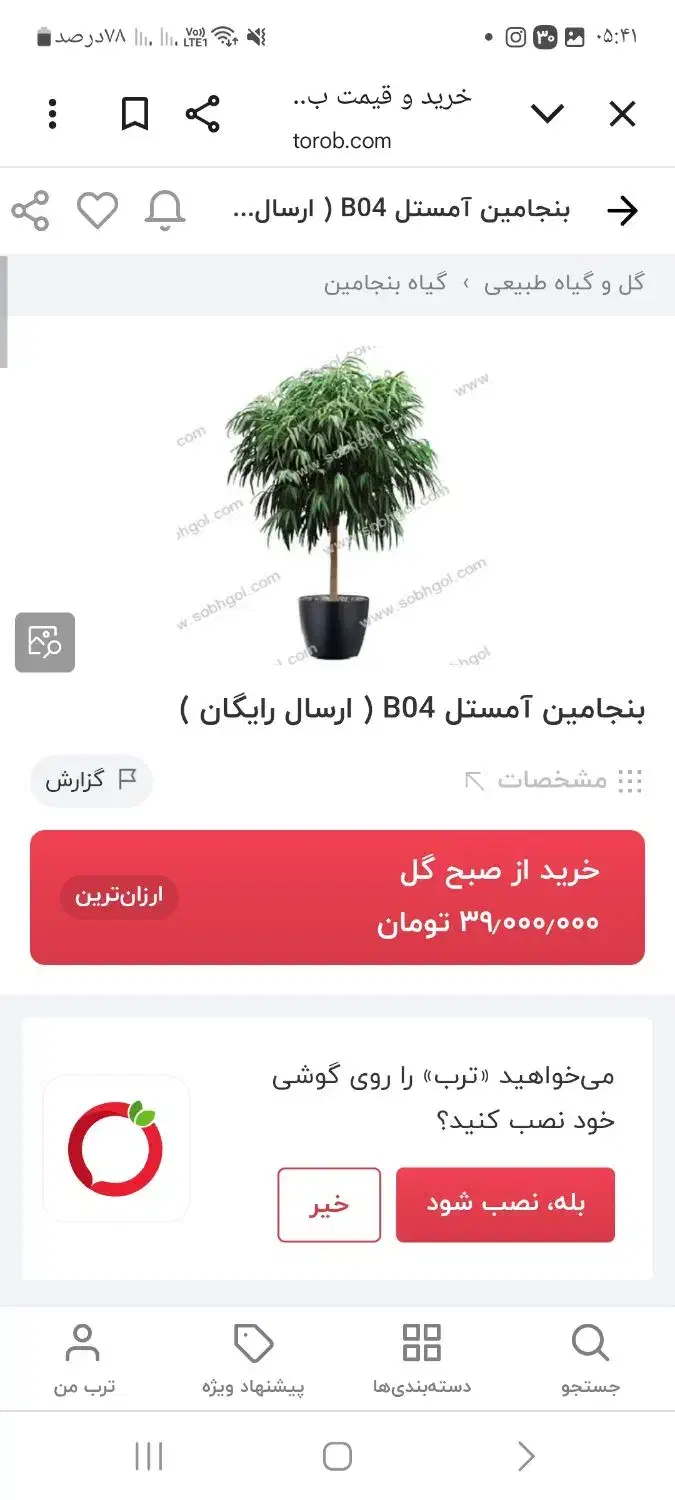This screenshot has height=1500, width=675.
Task: Expand the browser tab chevron menu
Action: [547, 115]
